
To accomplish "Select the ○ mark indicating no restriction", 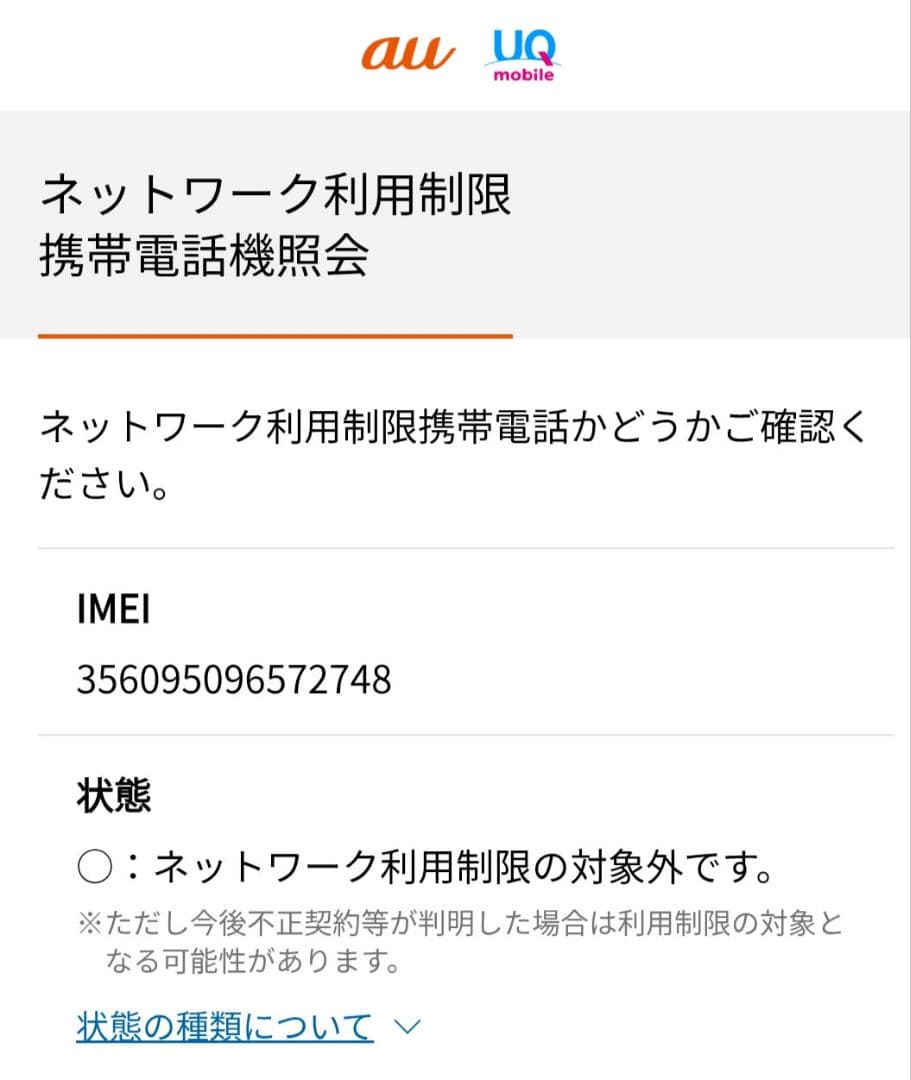I will point(93,868).
